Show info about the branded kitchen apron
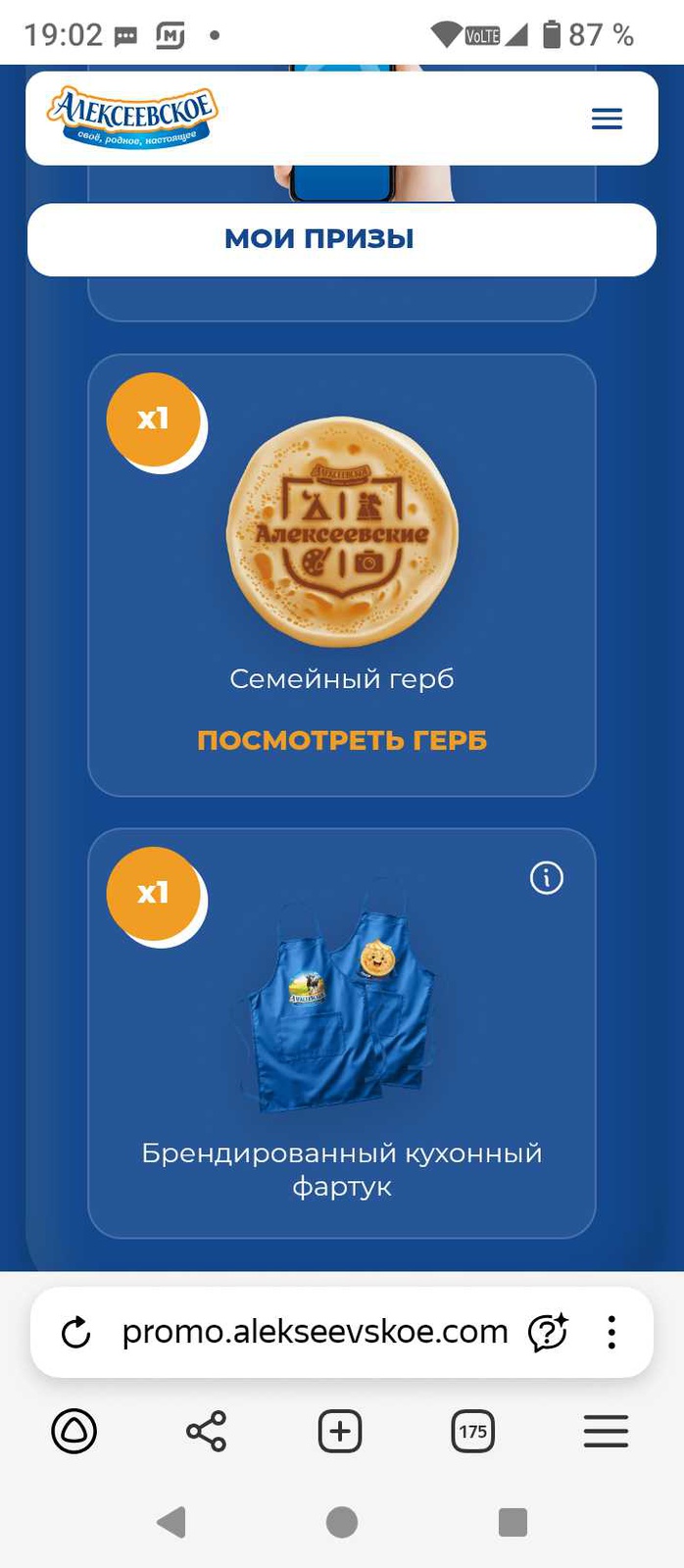 [x=546, y=878]
